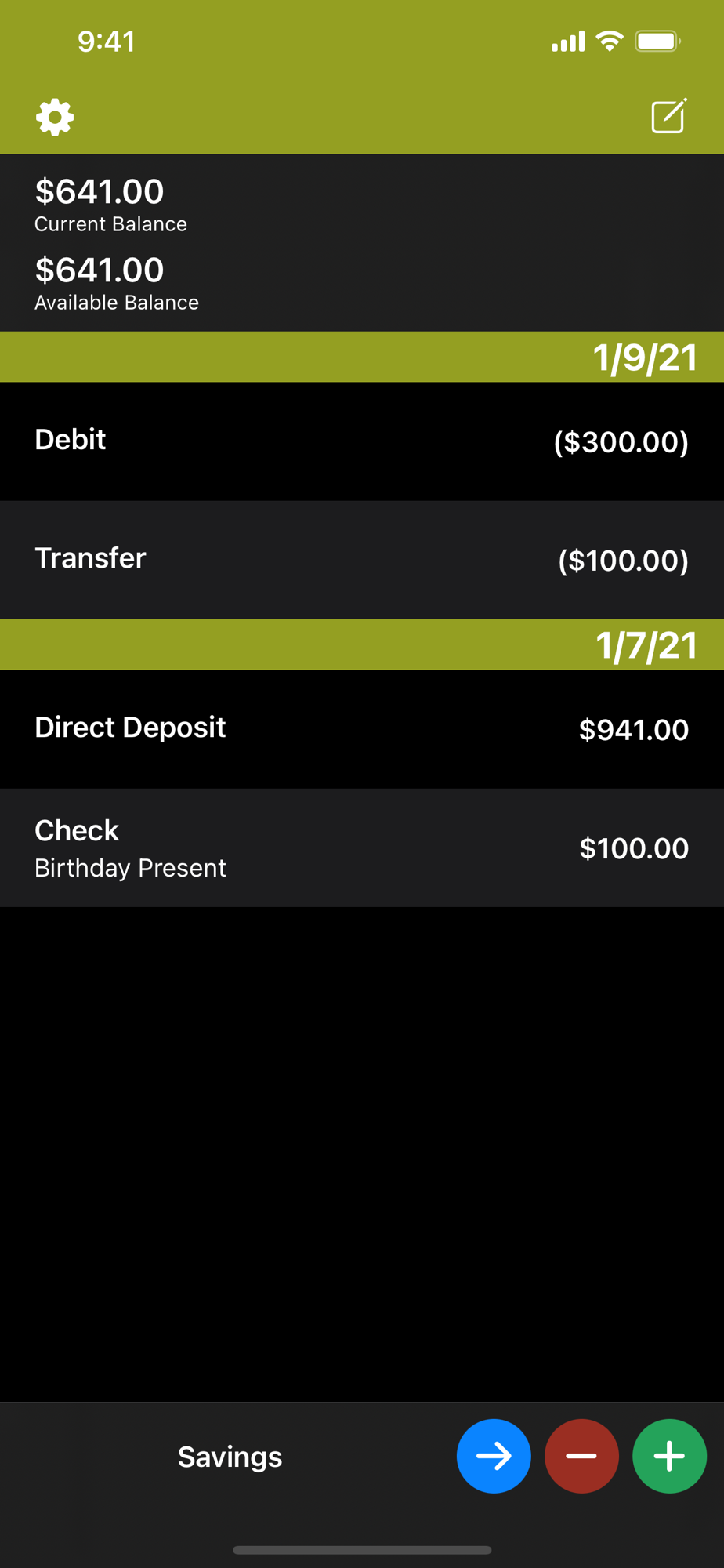Add a deposit with the green plus button
The image size is (724, 1568).
click(x=669, y=1456)
